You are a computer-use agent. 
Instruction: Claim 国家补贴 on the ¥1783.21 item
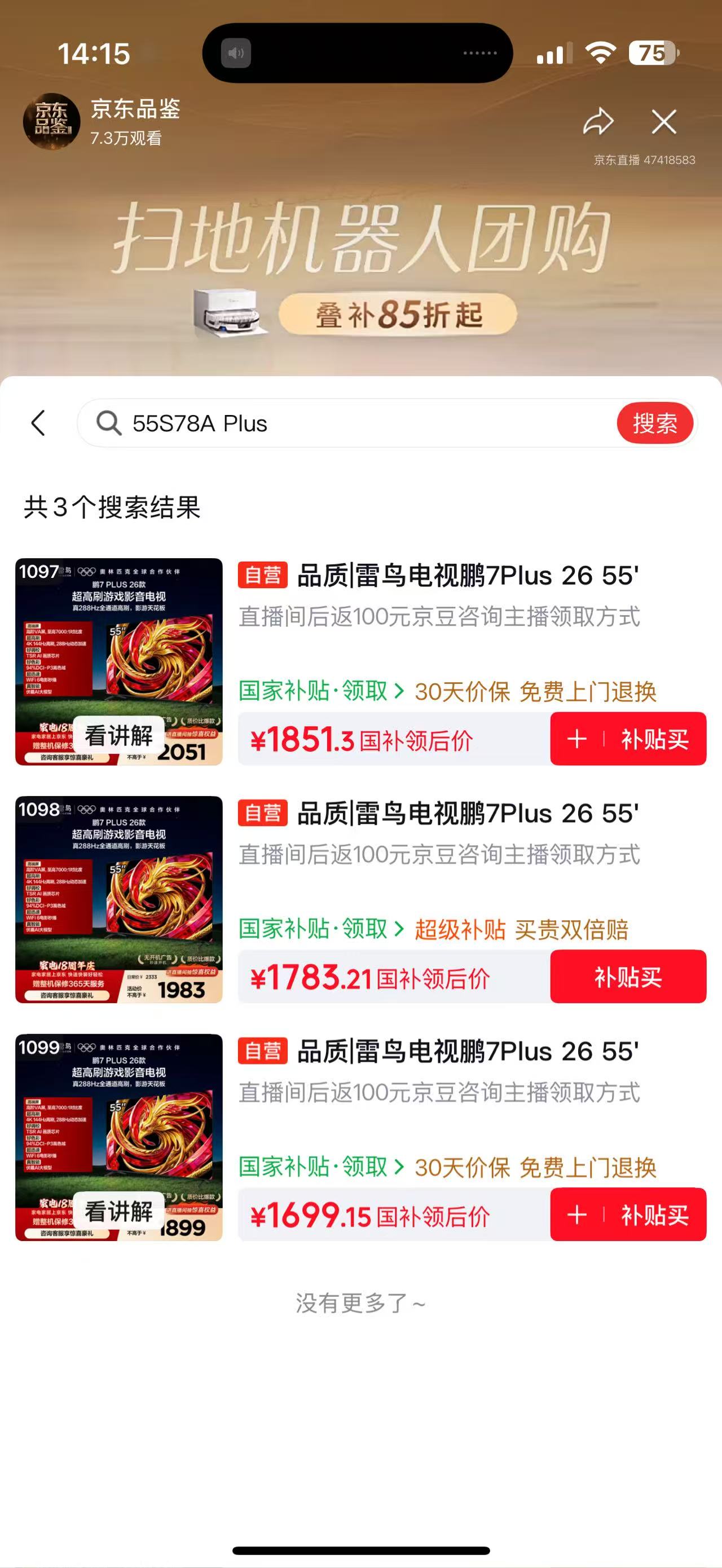point(321,929)
